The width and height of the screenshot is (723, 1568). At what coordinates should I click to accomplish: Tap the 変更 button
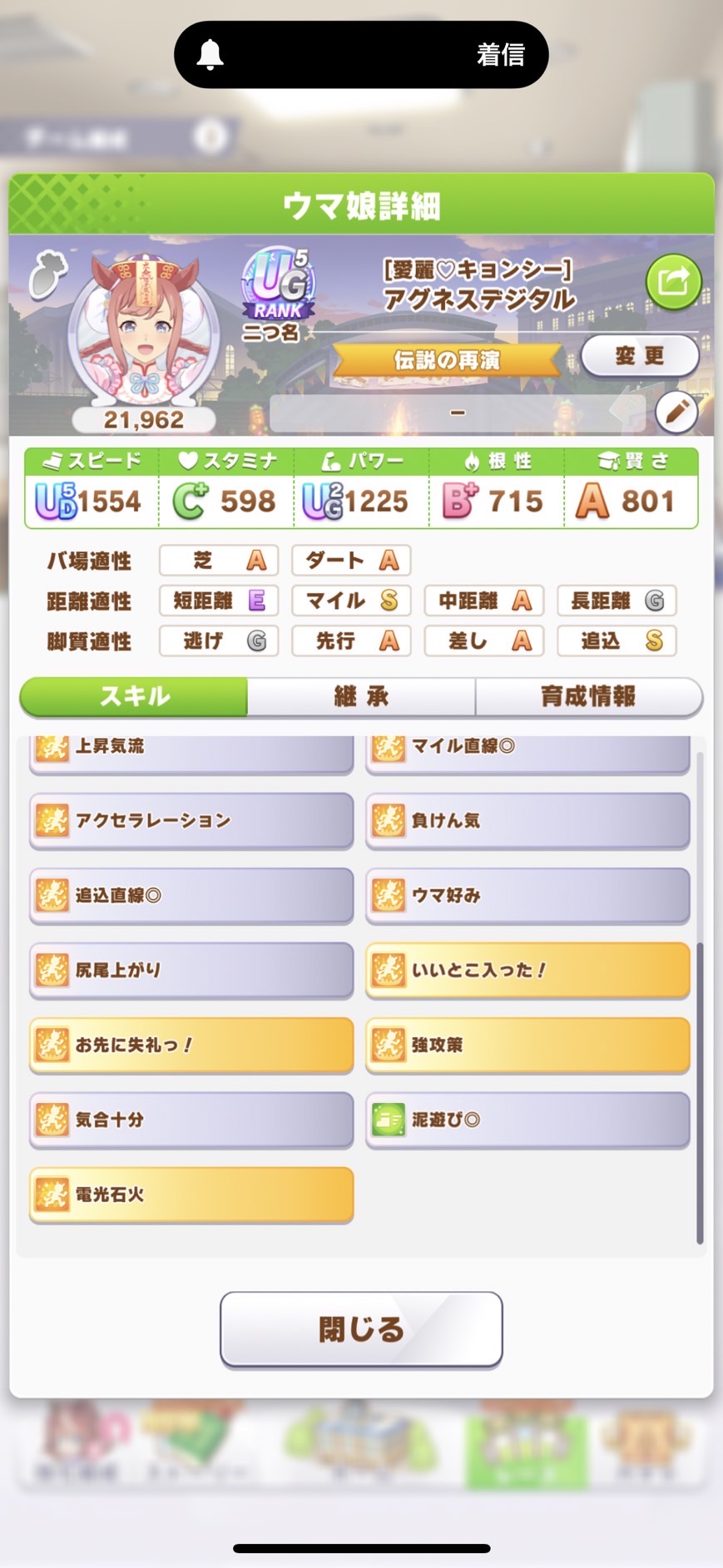point(639,356)
